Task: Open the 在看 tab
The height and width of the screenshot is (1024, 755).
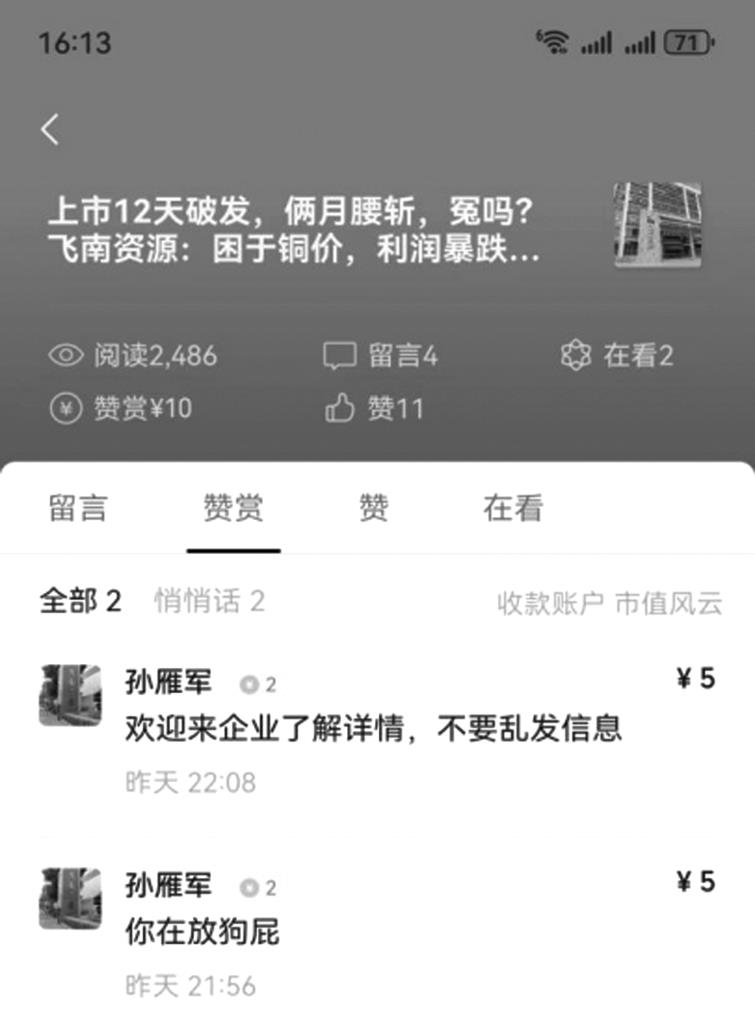Action: coord(513,508)
